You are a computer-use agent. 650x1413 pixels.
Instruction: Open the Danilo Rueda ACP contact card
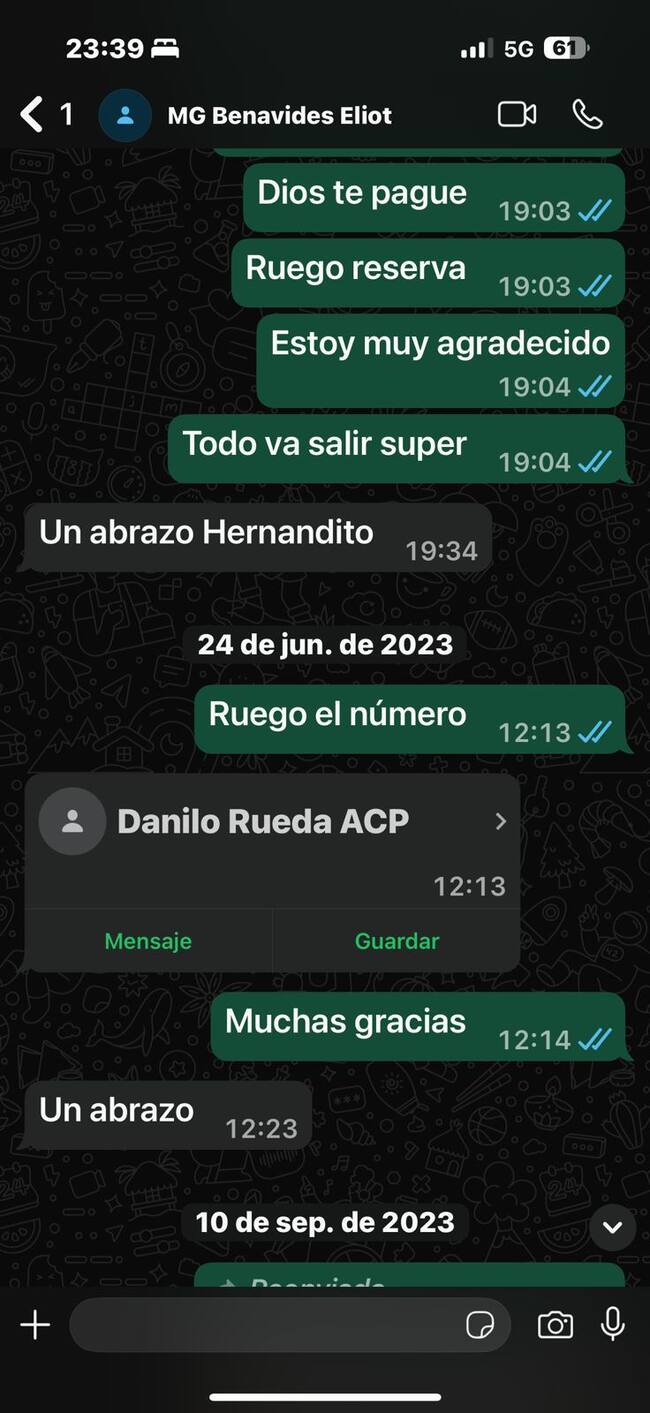272,822
